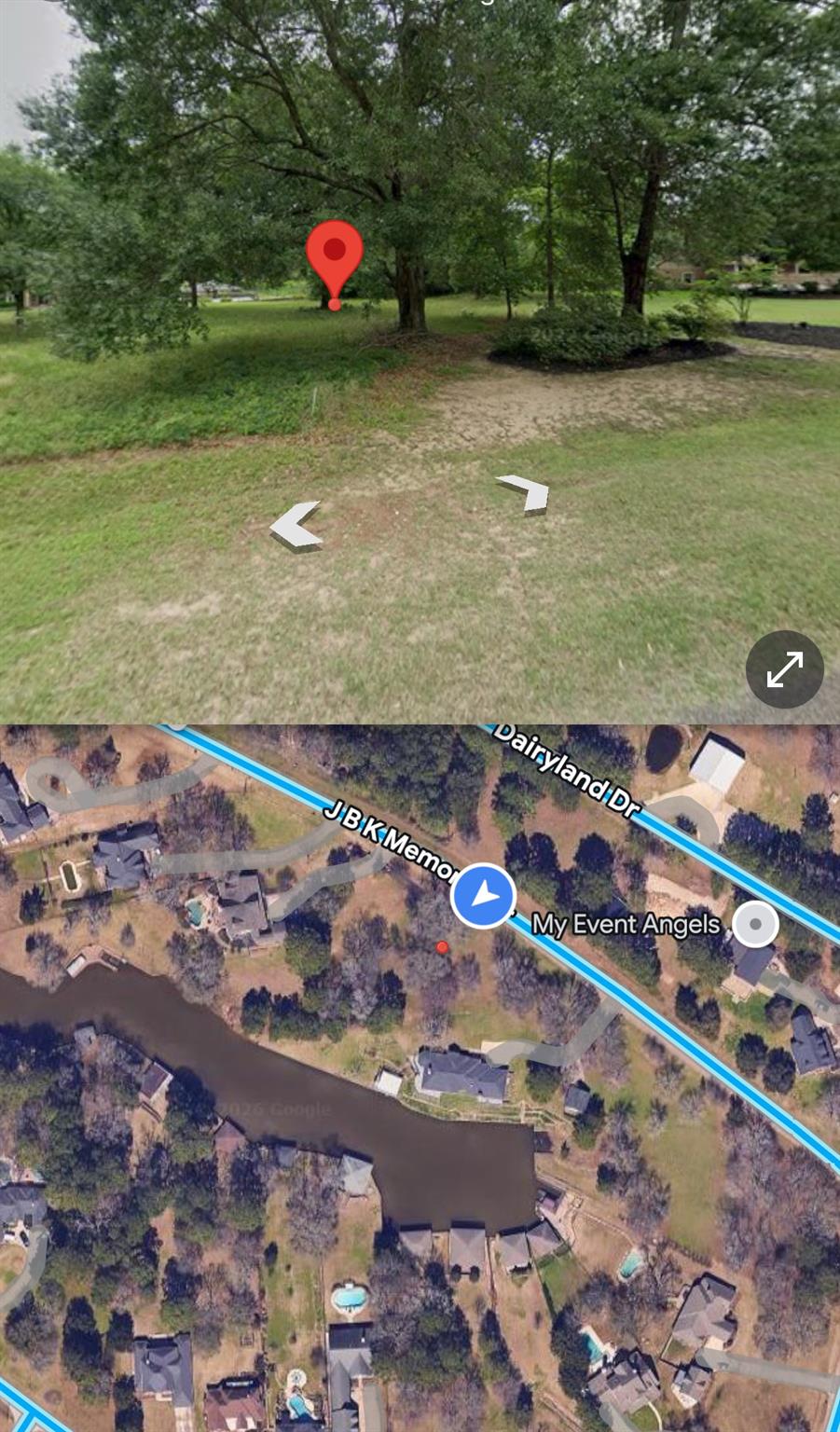
Task: Click the My Event Angels place dot
Action: (x=755, y=924)
